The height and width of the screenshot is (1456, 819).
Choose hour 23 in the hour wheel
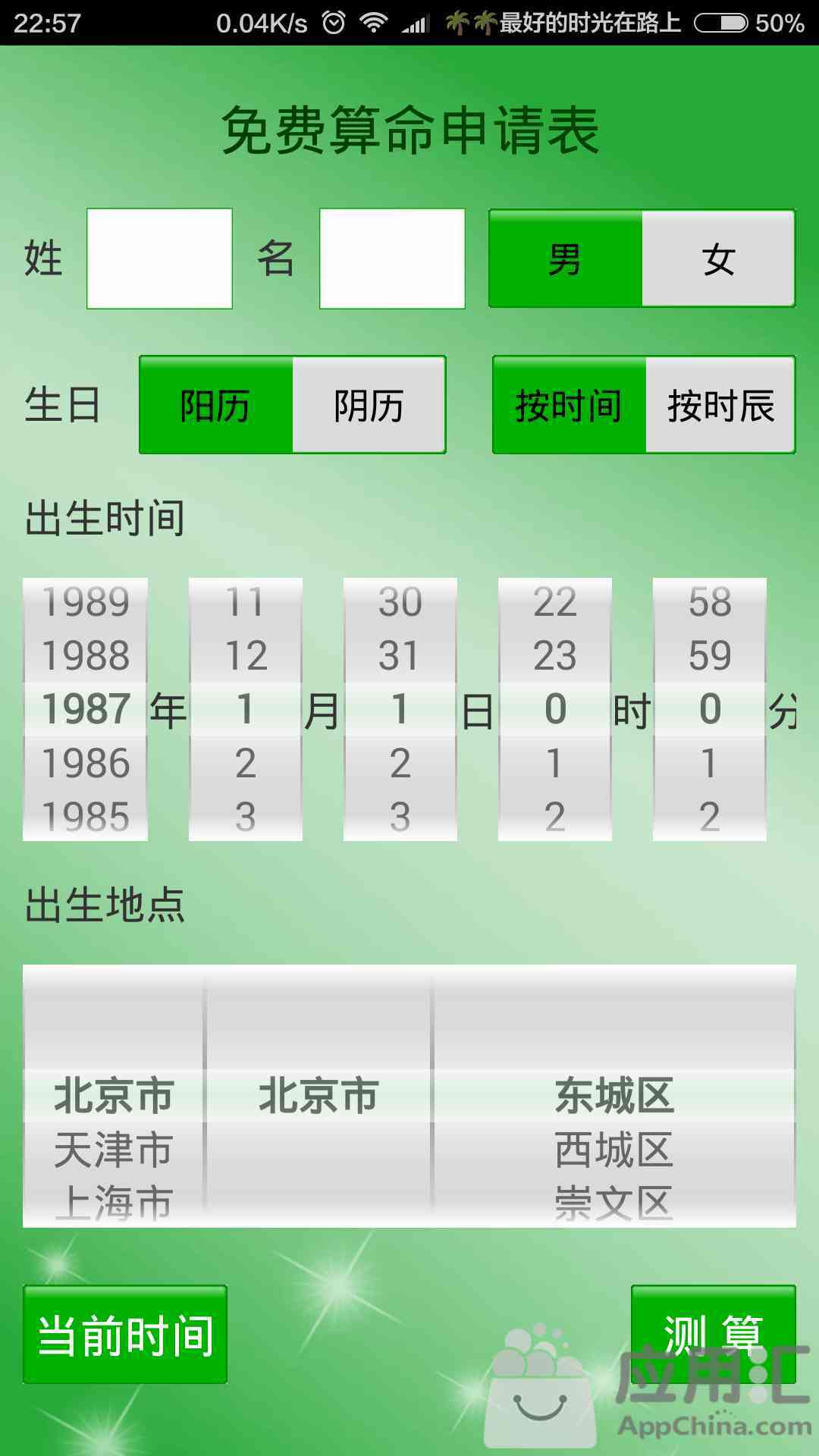click(554, 655)
